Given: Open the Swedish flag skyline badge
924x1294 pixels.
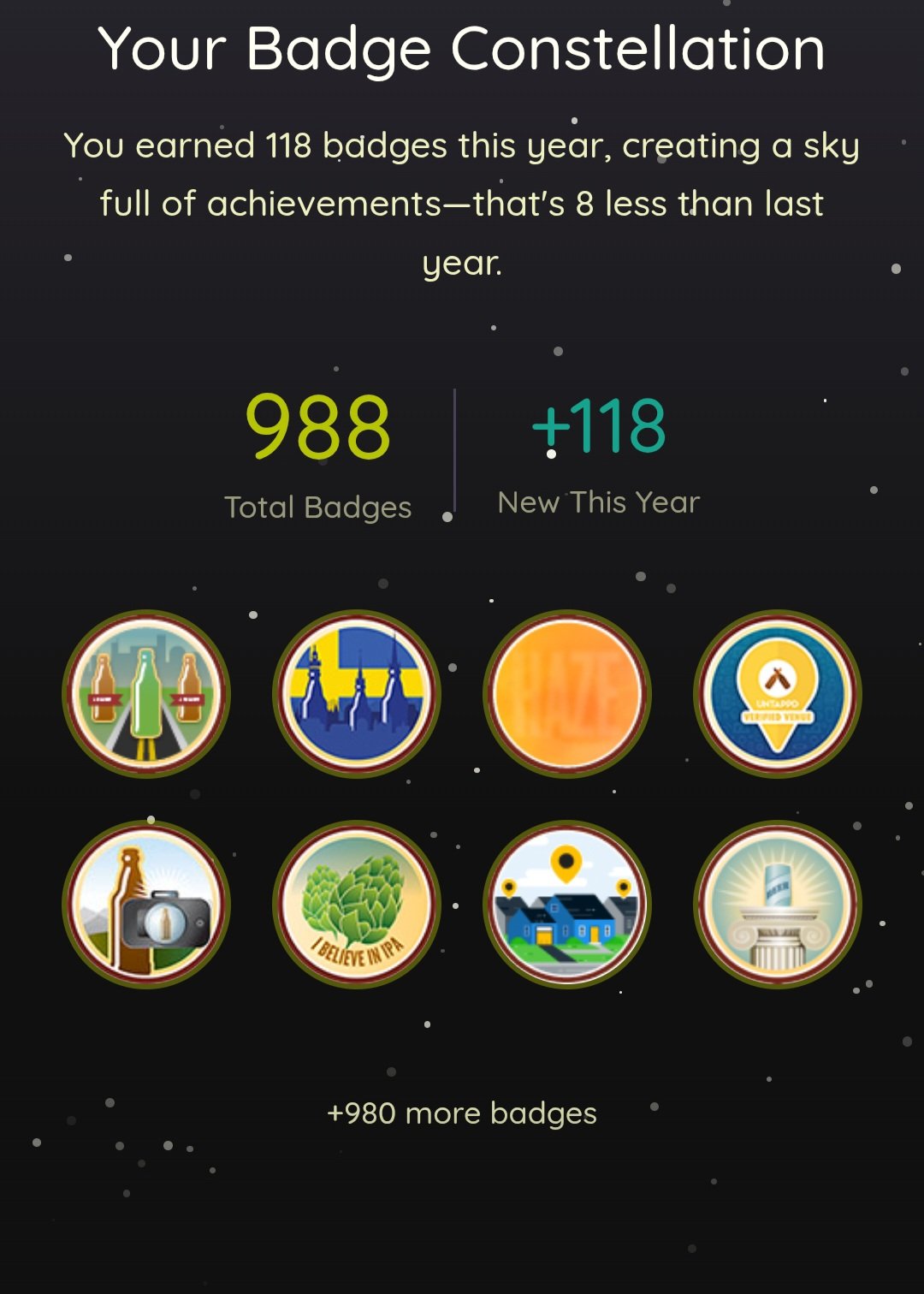Looking at the screenshot, I should pyautogui.click(x=357, y=693).
